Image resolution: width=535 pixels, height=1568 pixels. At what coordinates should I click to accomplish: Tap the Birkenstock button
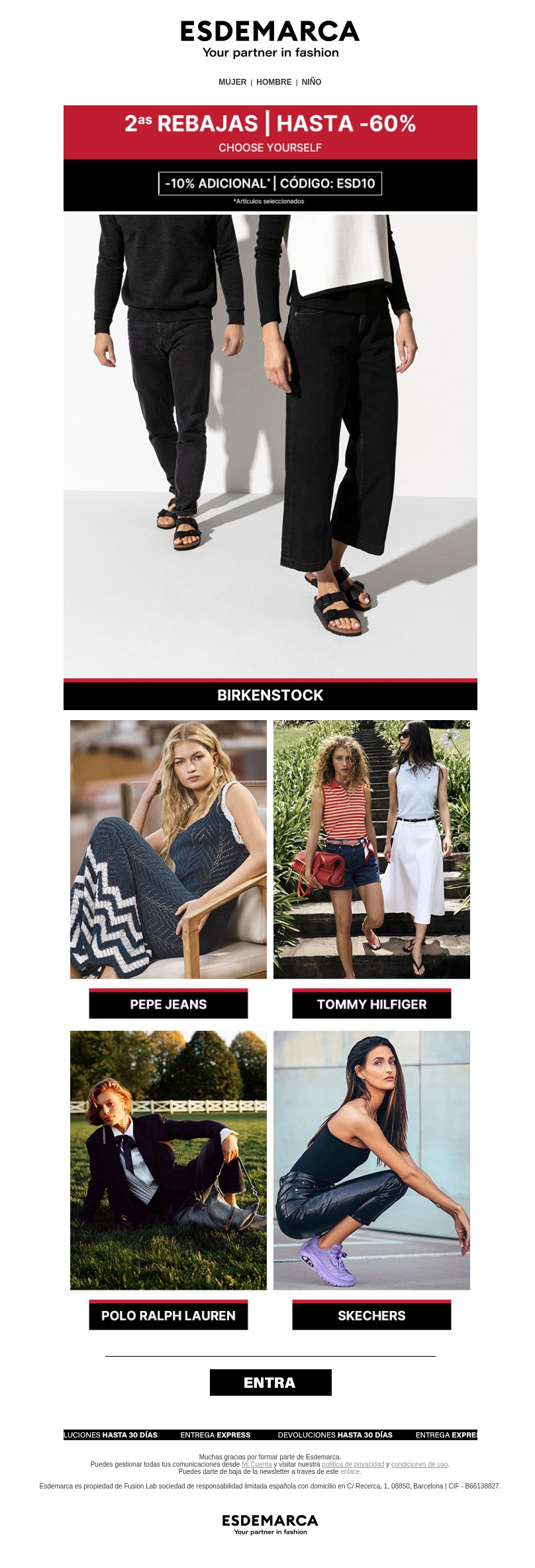270,695
